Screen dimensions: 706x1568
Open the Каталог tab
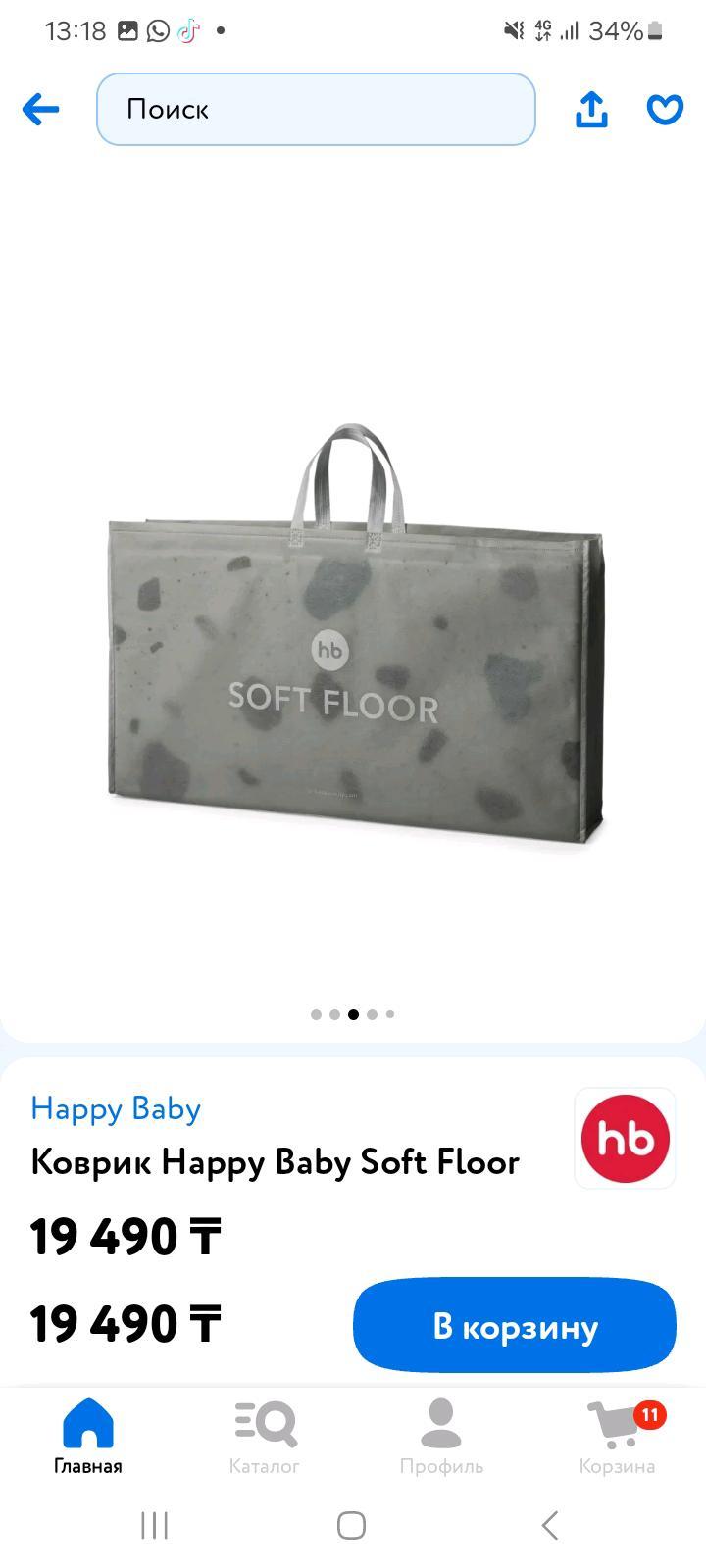click(265, 1437)
